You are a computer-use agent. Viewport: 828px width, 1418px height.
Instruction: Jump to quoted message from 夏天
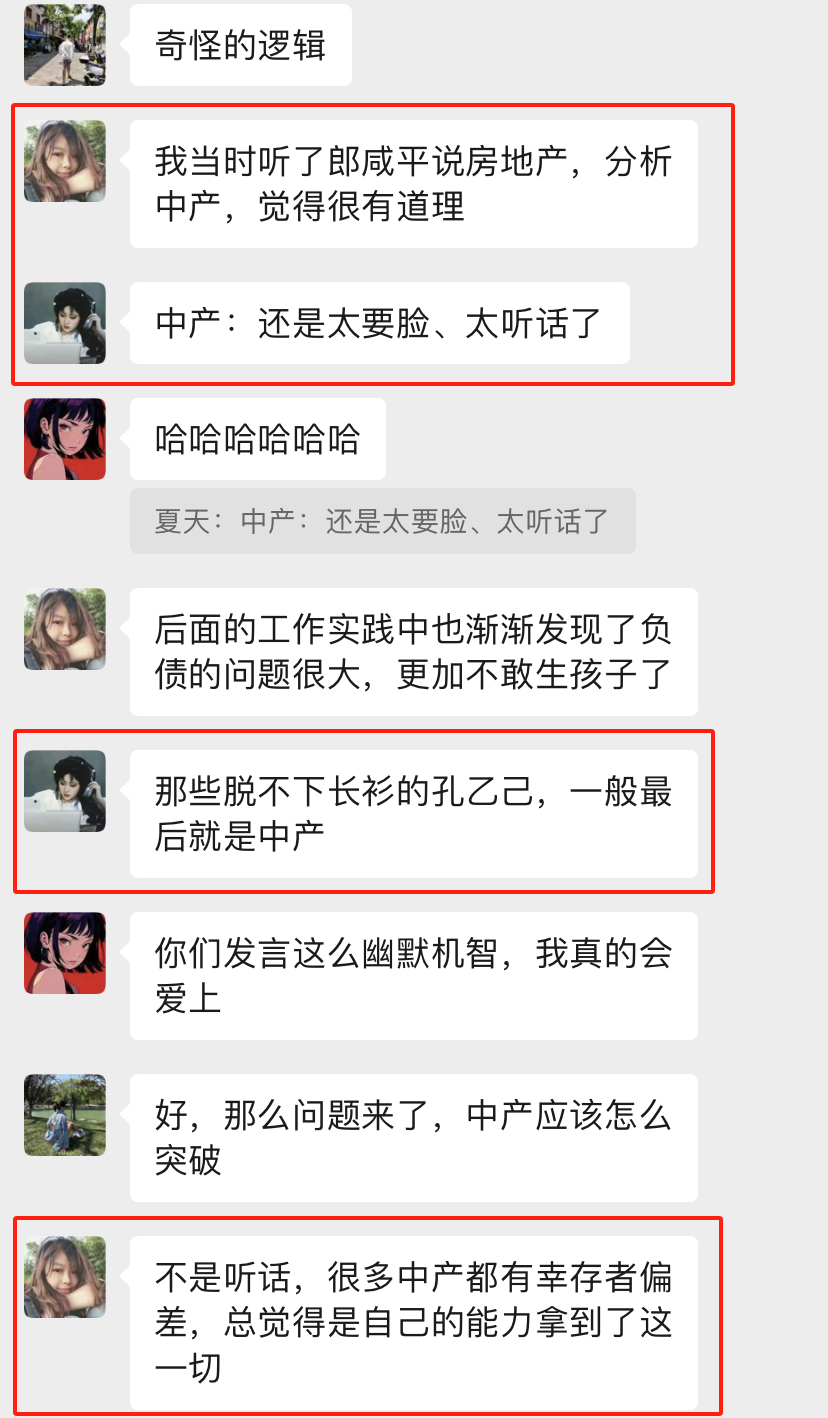[382, 521]
